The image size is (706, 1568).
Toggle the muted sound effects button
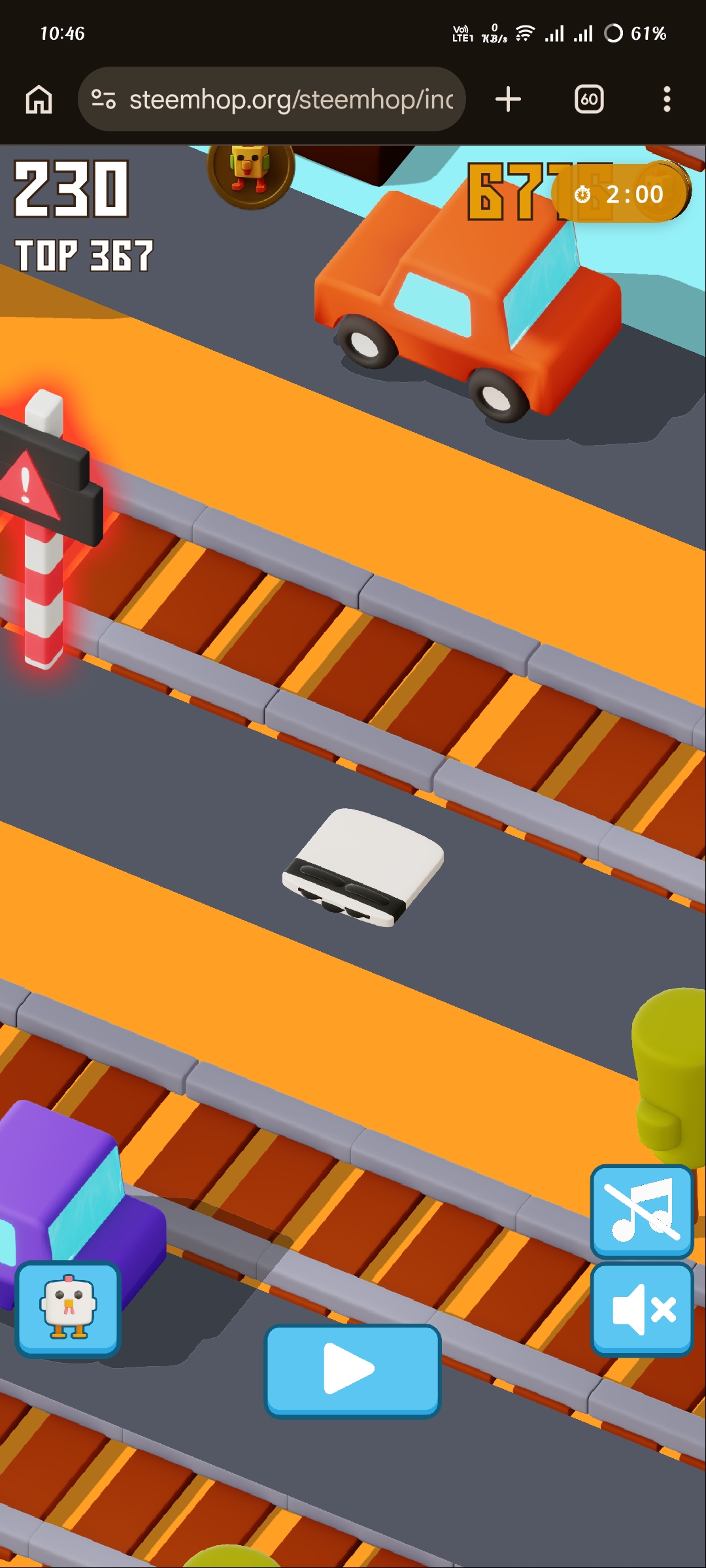pos(641,1309)
